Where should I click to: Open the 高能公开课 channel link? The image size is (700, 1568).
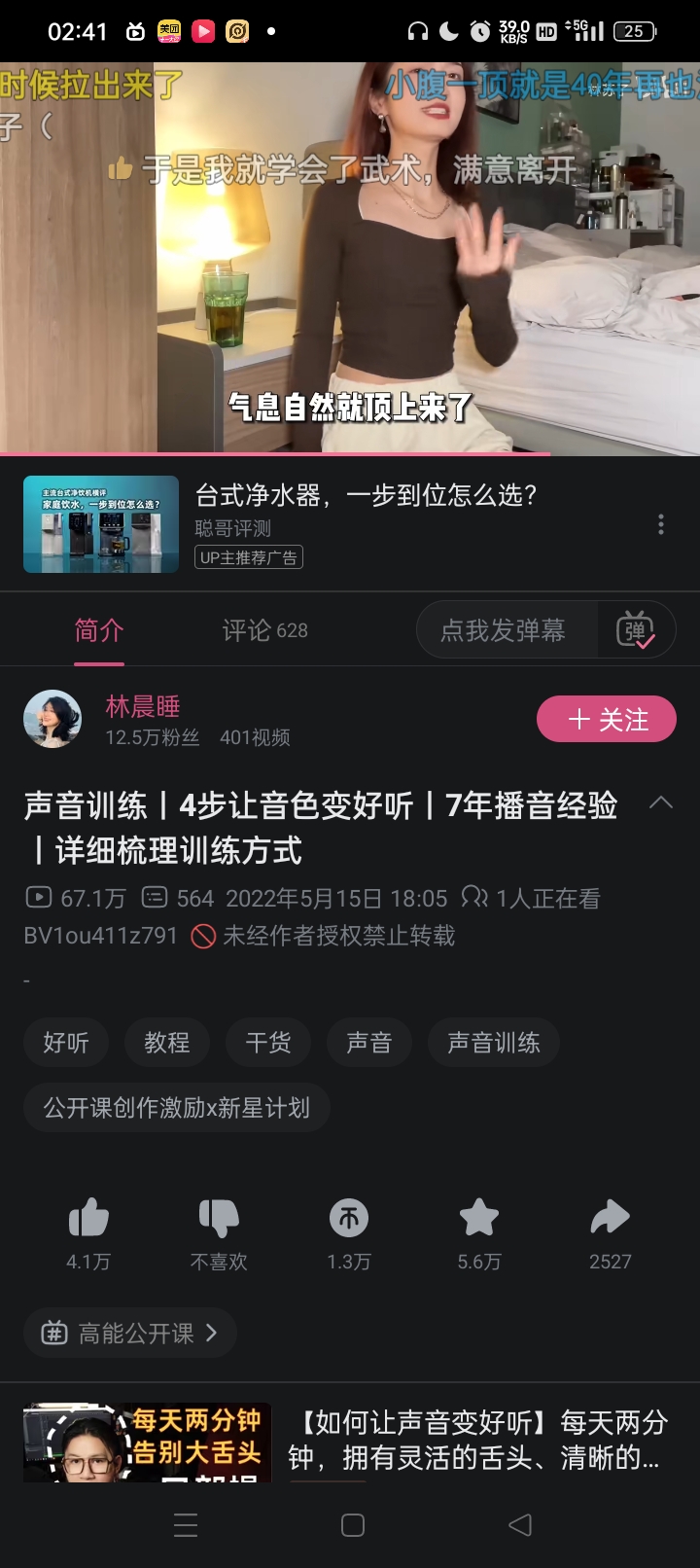[130, 1334]
